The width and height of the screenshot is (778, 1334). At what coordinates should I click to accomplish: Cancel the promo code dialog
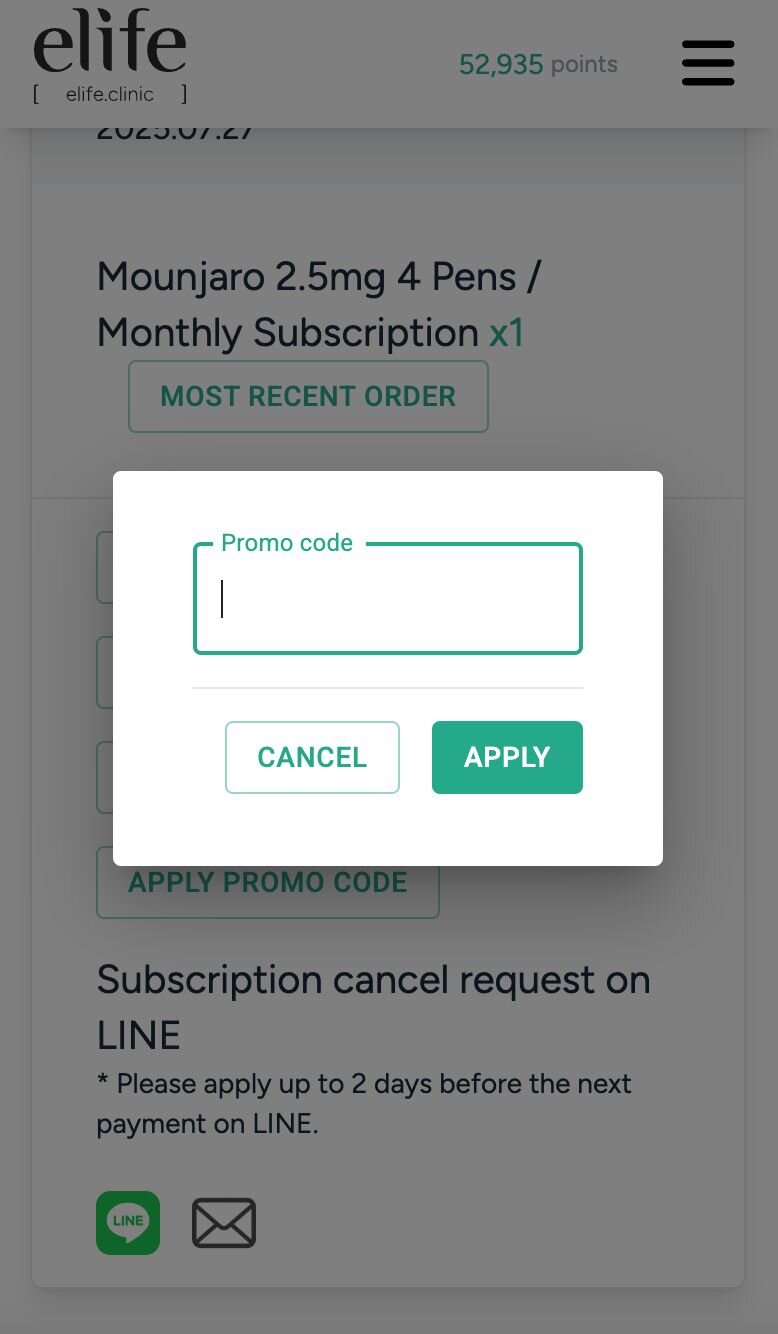click(x=312, y=757)
